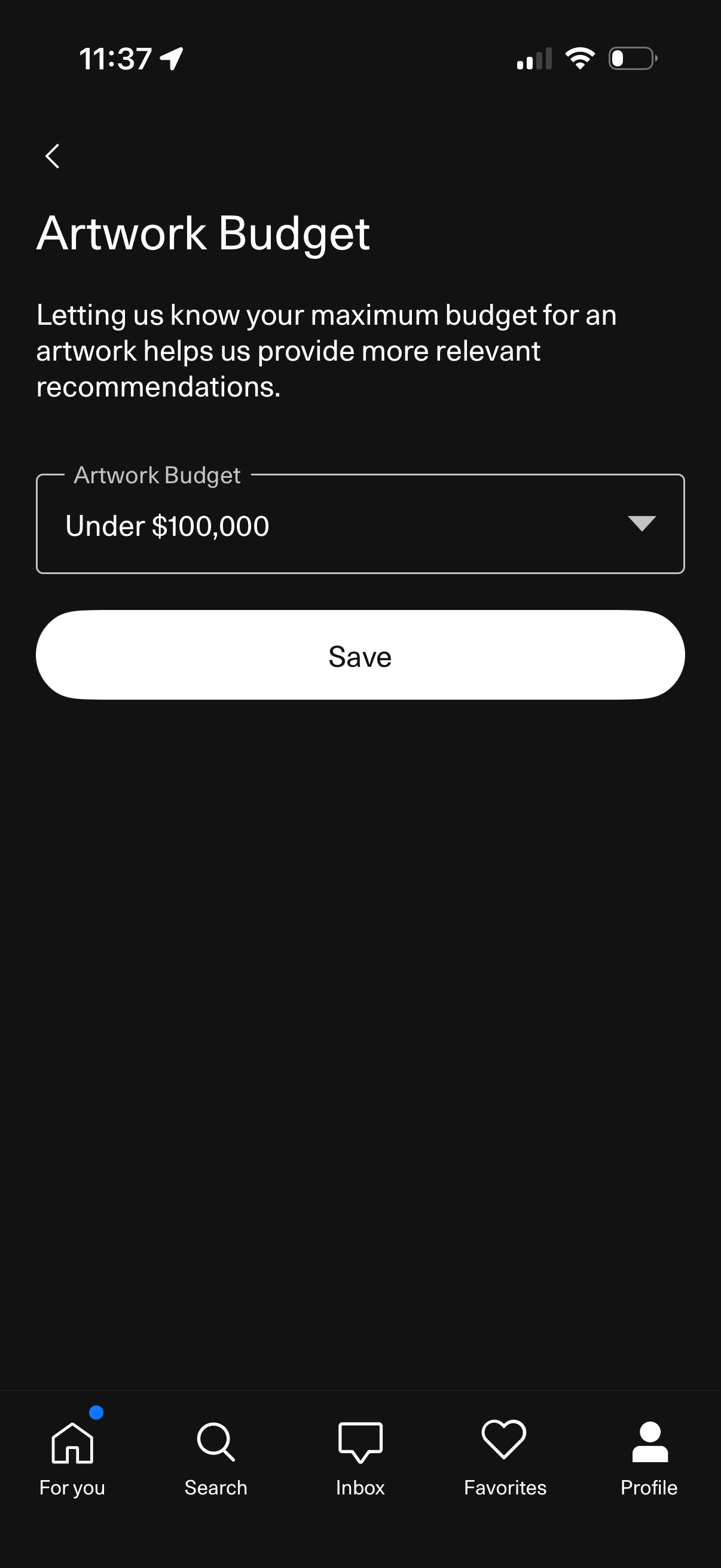
Task: Open the Inbox message icon
Action: pyautogui.click(x=361, y=1440)
